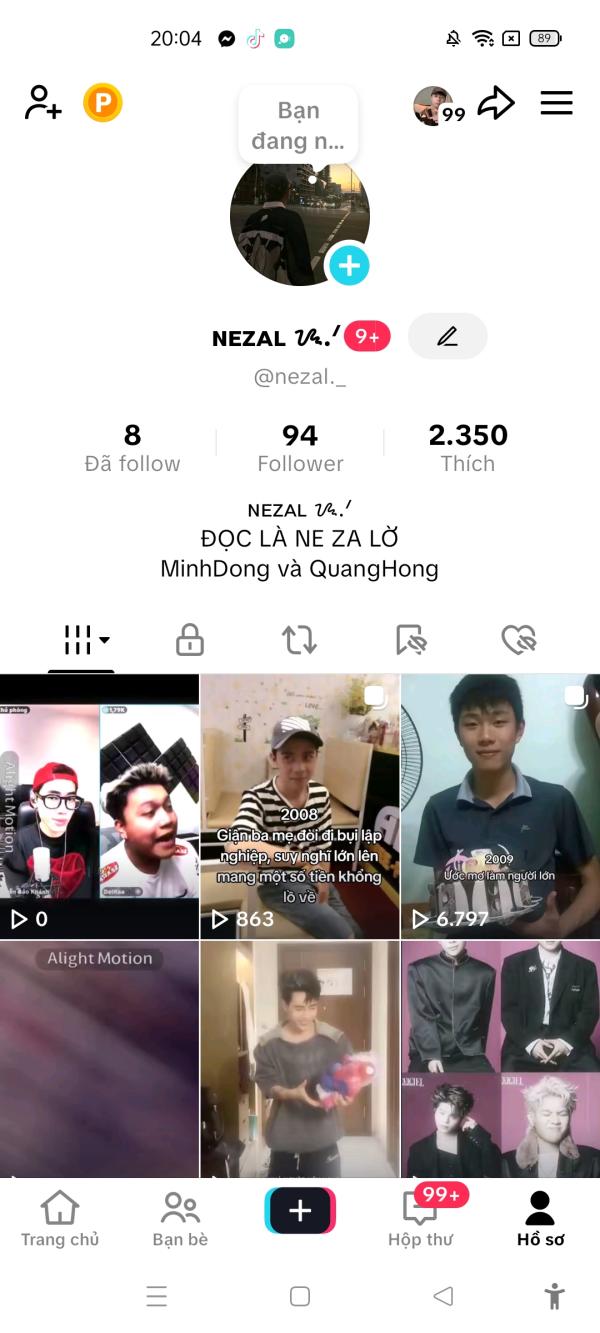The image size is (600, 1333).
Task: Tap the system back button
Action: point(443,1296)
